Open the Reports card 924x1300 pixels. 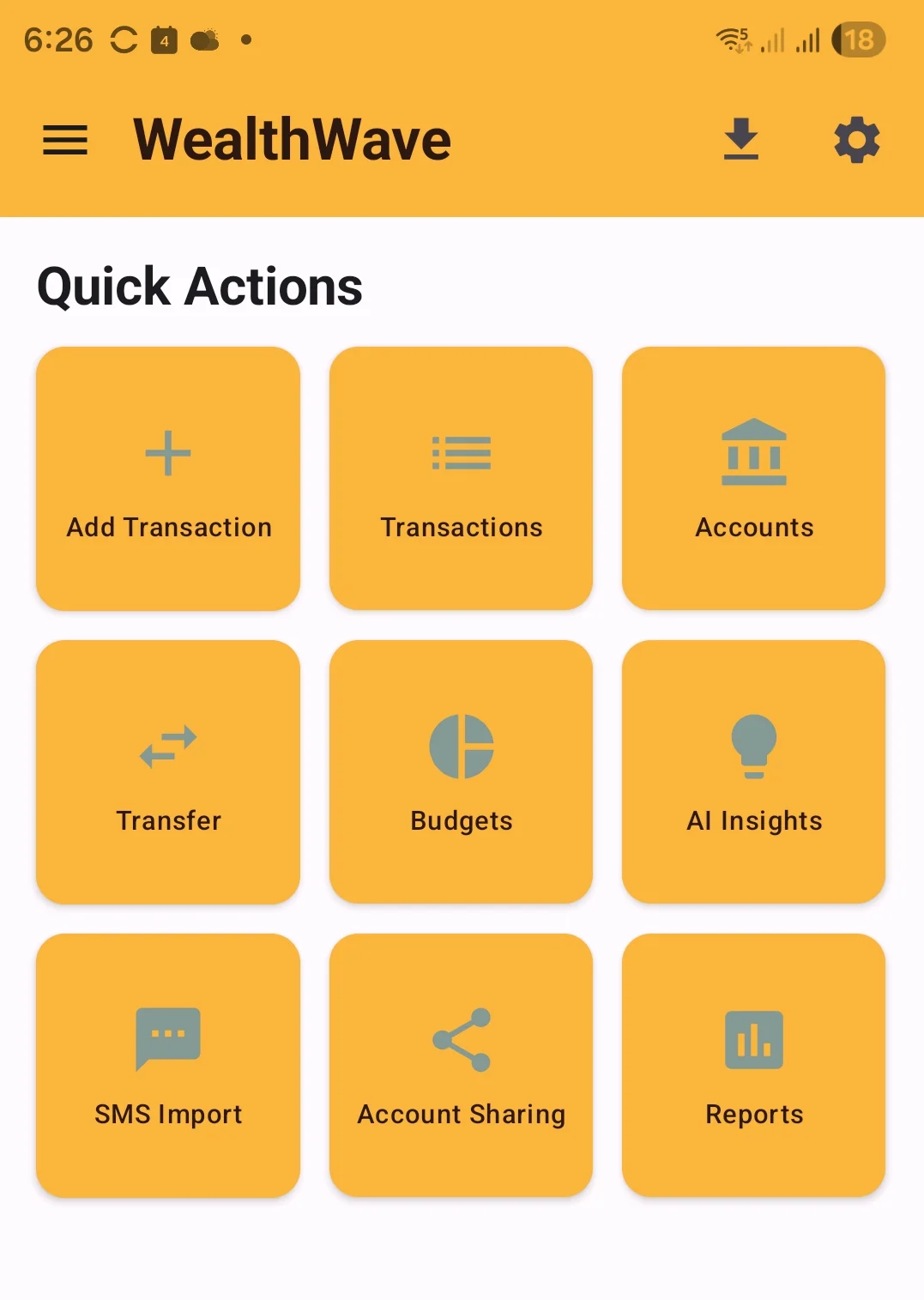(753, 1065)
